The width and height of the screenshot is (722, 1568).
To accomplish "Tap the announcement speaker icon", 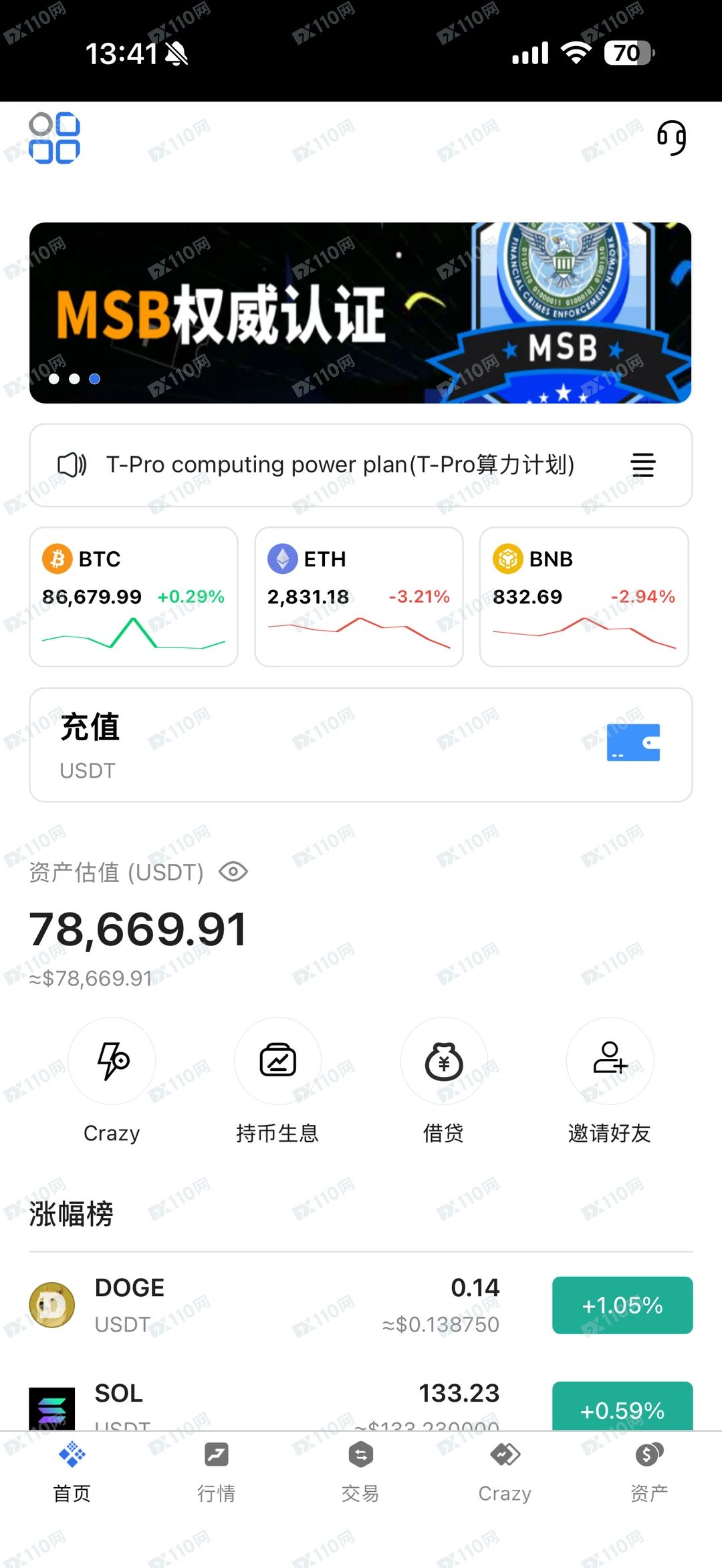I will tap(71, 465).
